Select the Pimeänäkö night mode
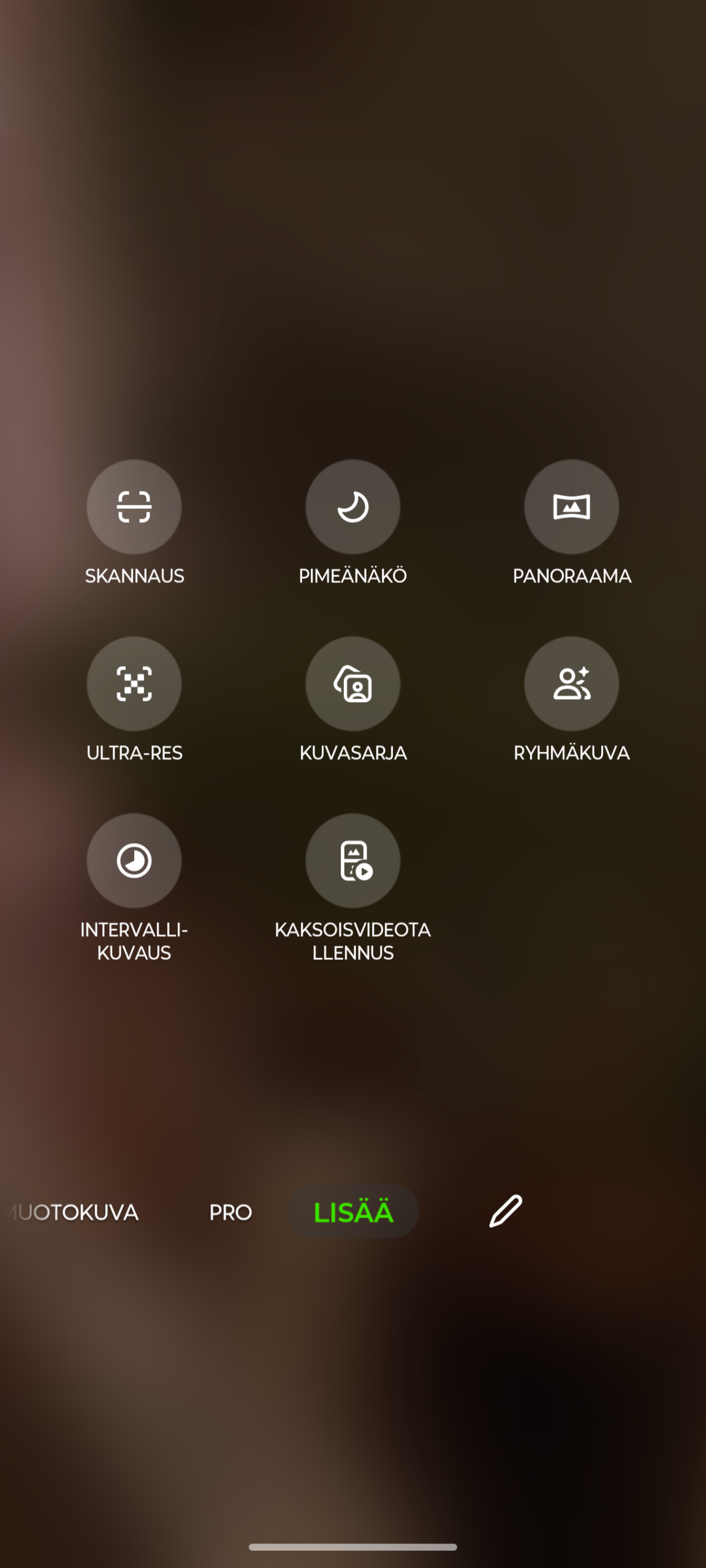 (353, 507)
